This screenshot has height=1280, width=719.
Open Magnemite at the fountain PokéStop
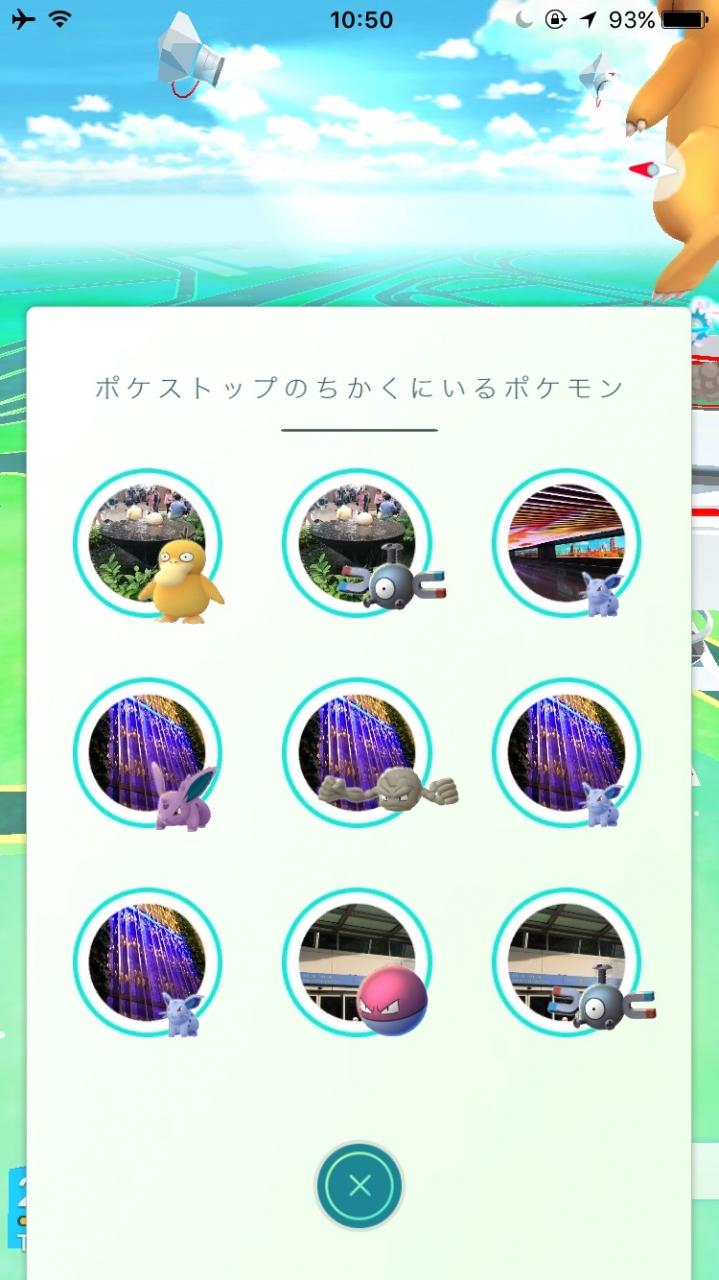(358, 545)
